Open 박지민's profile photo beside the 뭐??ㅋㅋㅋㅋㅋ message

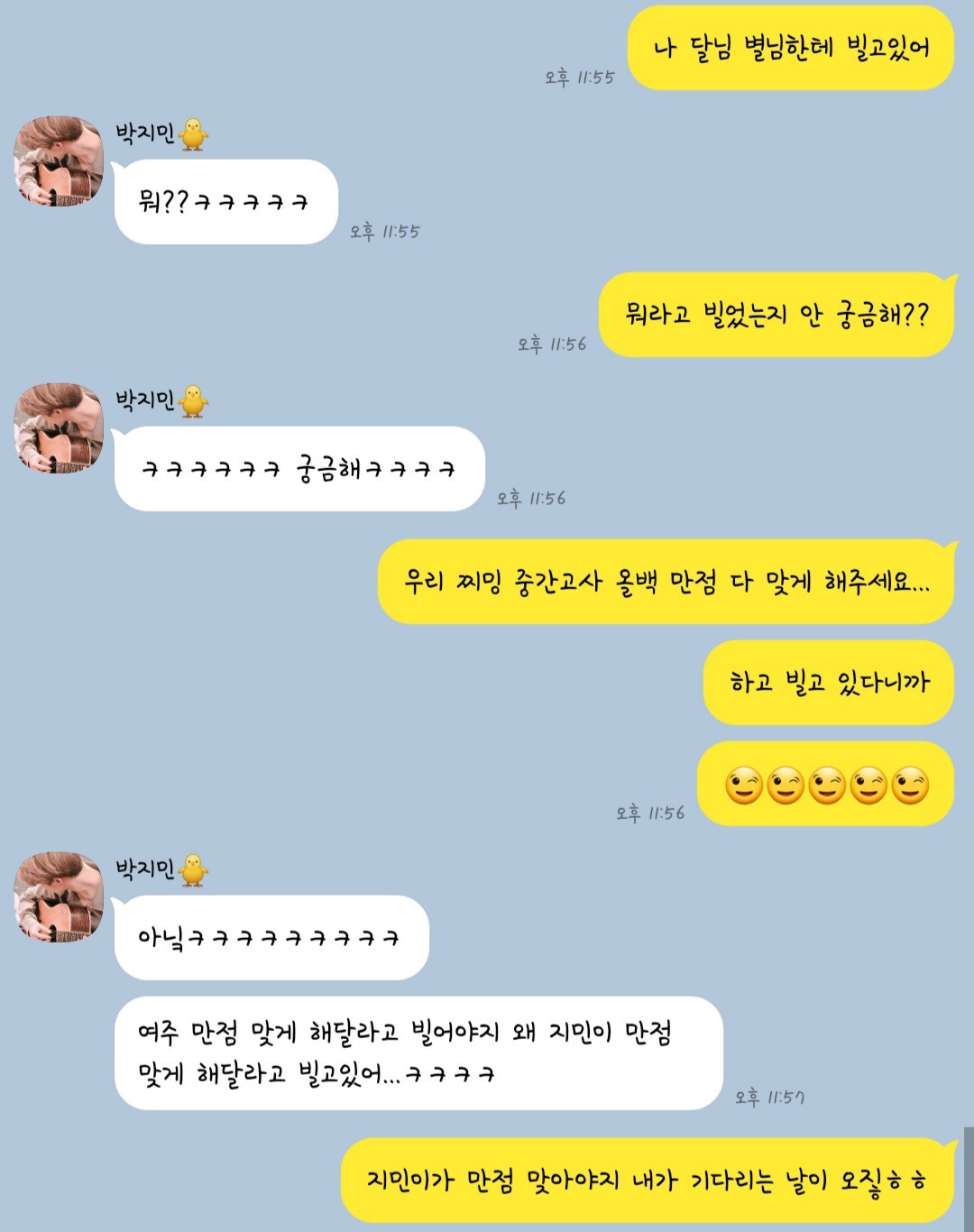[59, 161]
